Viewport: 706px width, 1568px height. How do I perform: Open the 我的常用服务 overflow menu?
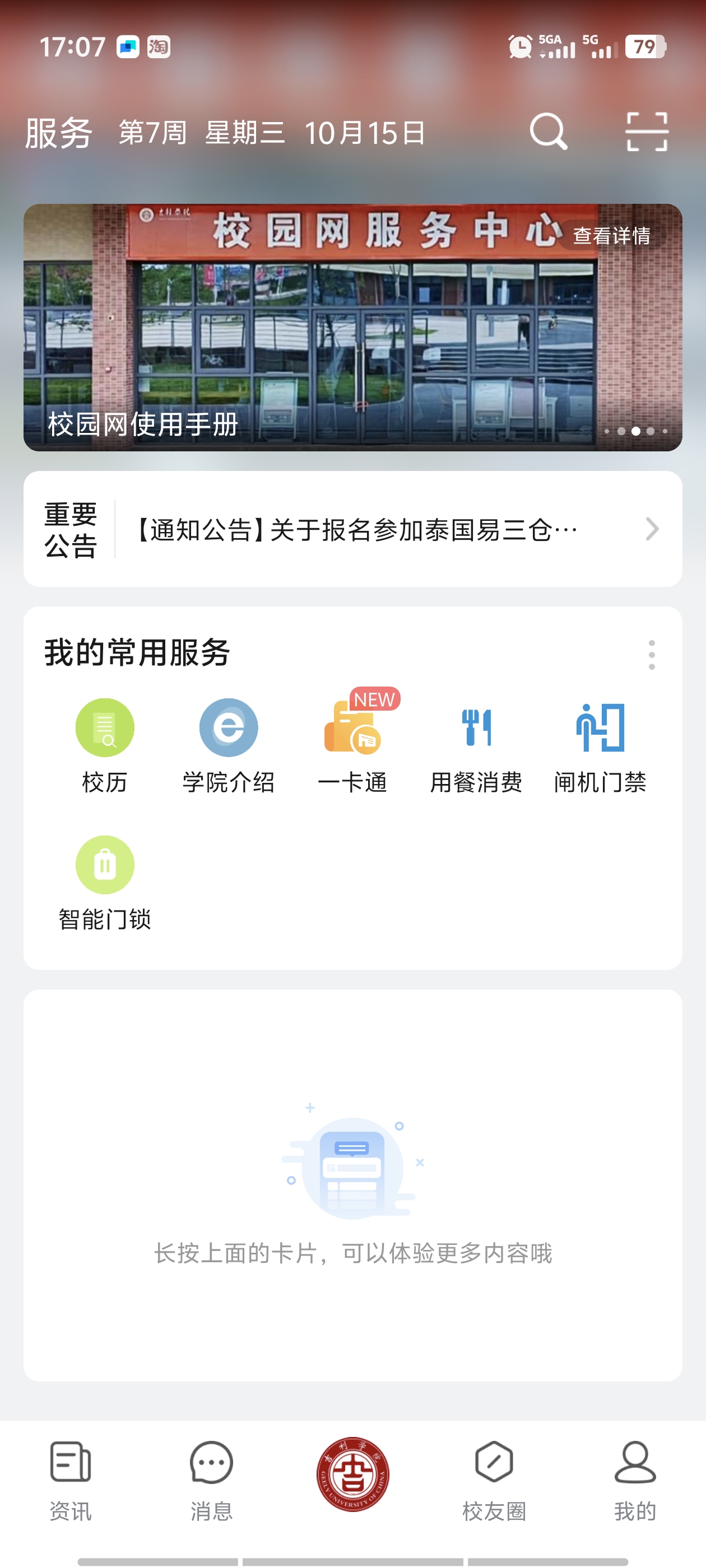tap(651, 655)
